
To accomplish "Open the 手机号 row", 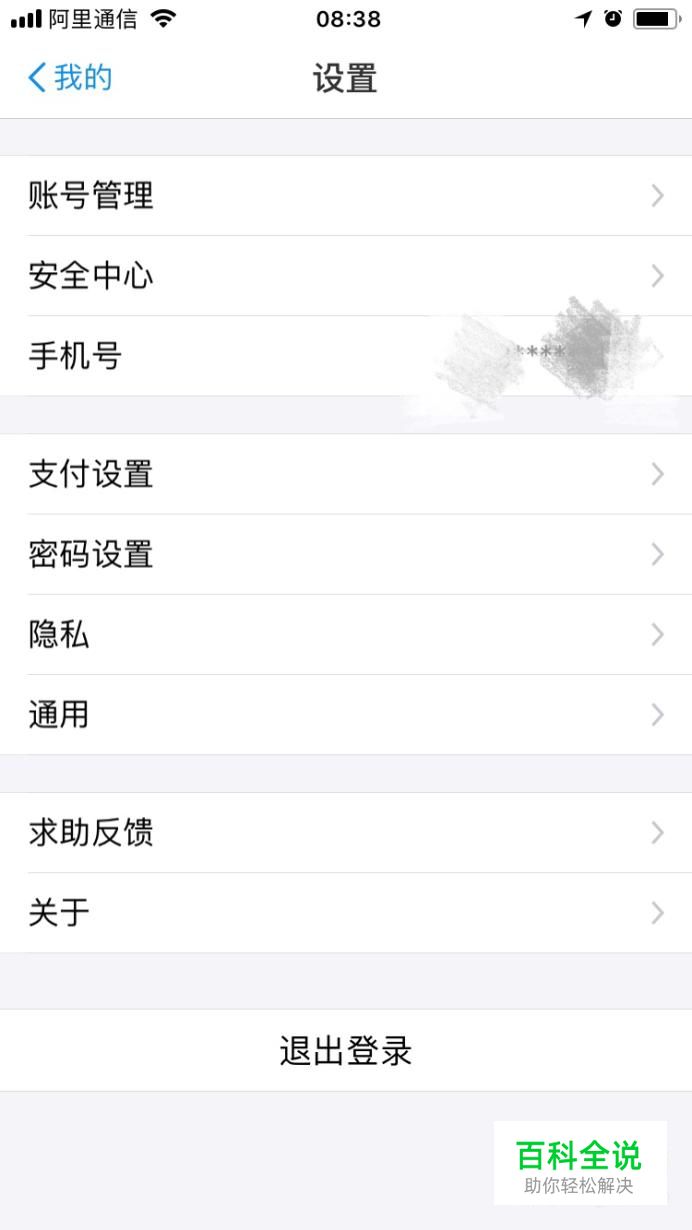I will click(346, 356).
